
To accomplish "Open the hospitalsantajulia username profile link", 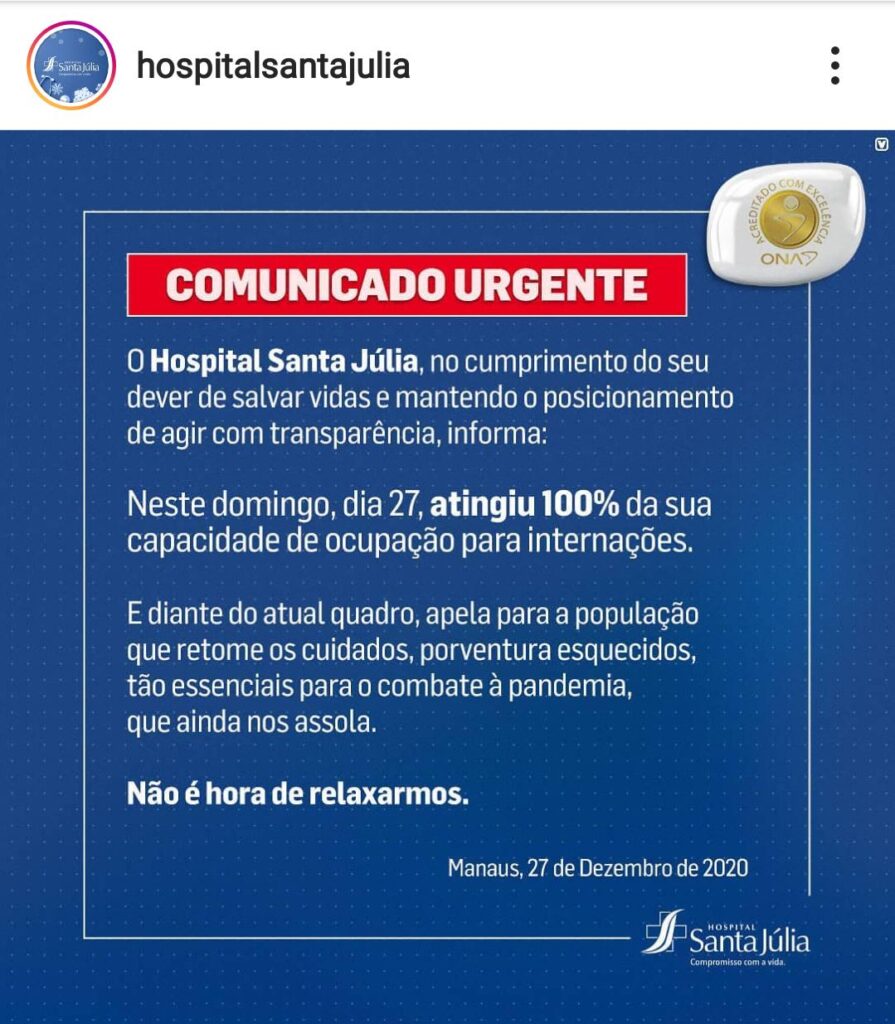I will [273, 67].
